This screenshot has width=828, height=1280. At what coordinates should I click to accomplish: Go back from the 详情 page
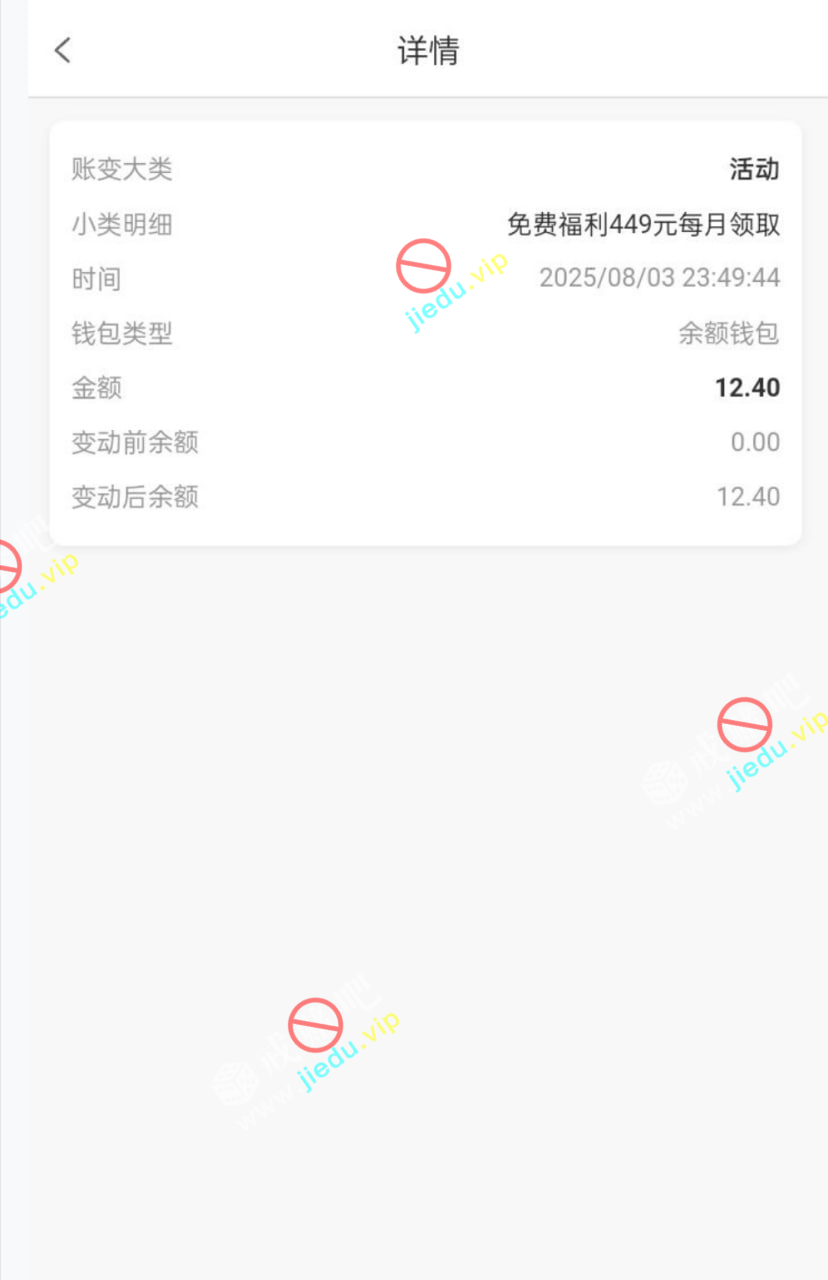coord(63,50)
